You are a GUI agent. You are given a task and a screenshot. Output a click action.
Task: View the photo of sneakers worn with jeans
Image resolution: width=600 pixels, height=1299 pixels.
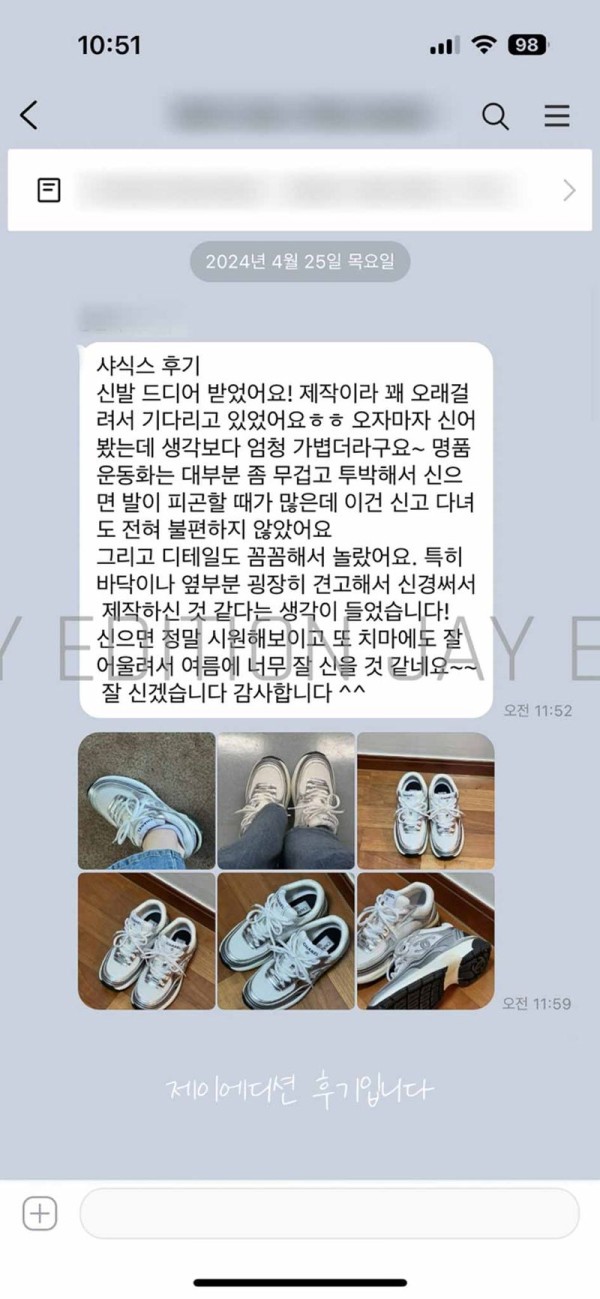click(x=286, y=800)
